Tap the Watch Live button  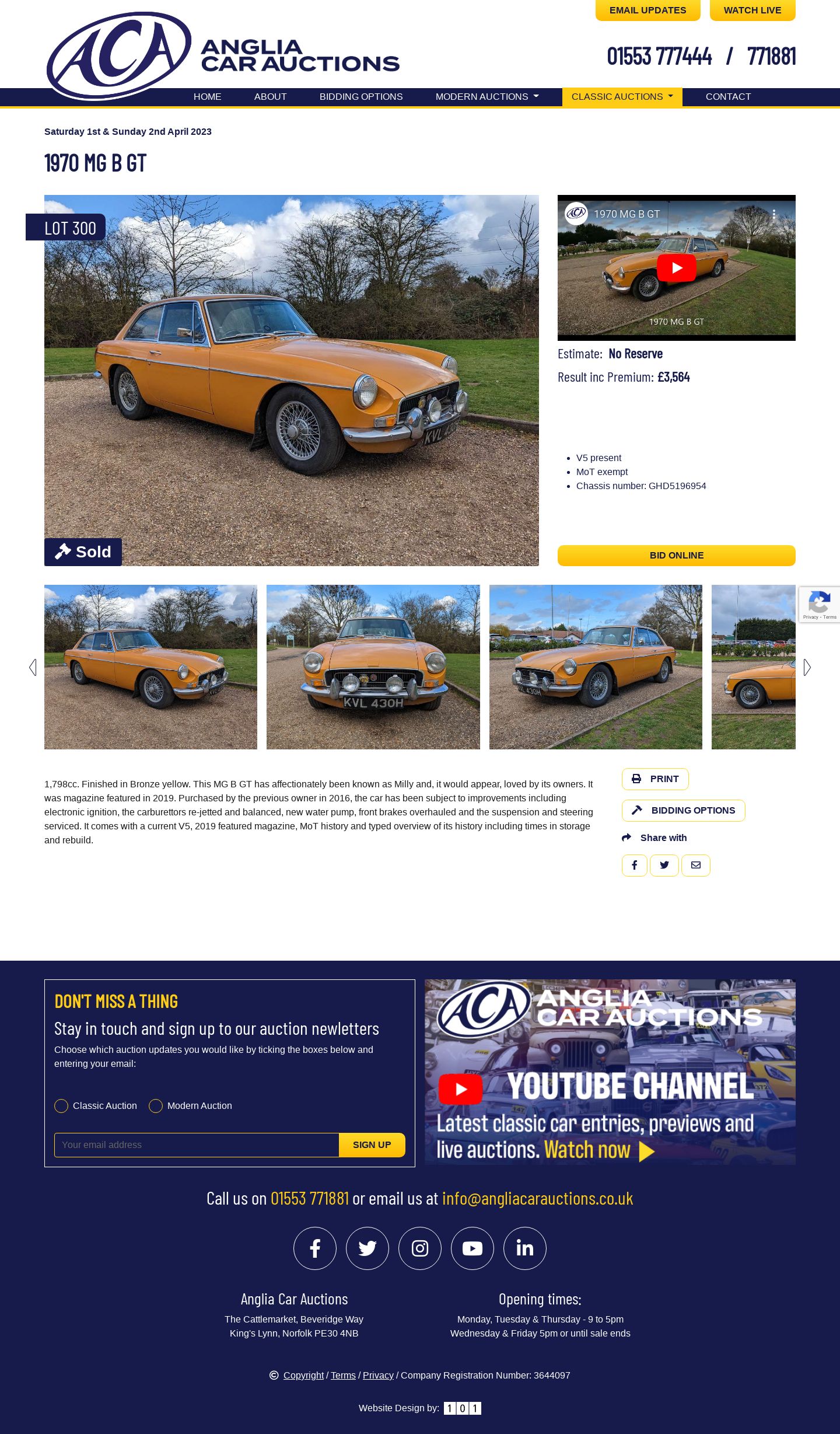[x=752, y=11]
